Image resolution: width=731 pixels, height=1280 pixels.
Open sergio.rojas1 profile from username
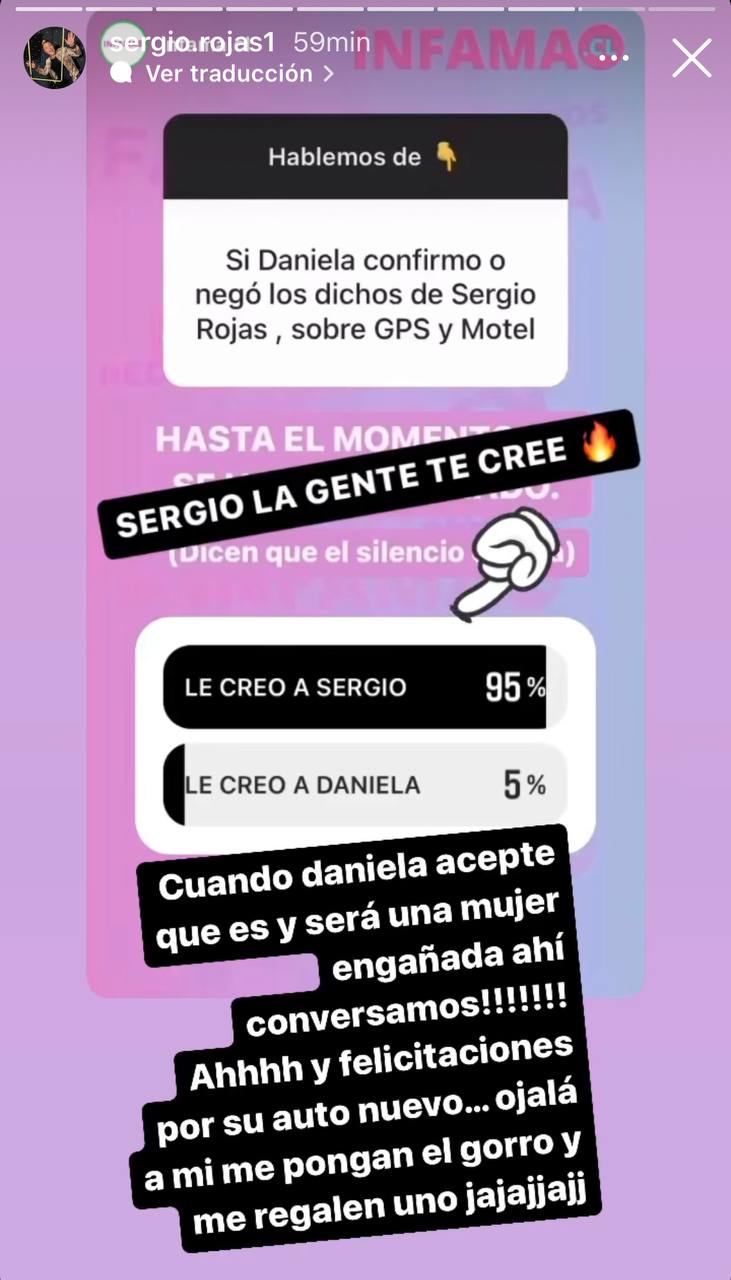[193, 42]
